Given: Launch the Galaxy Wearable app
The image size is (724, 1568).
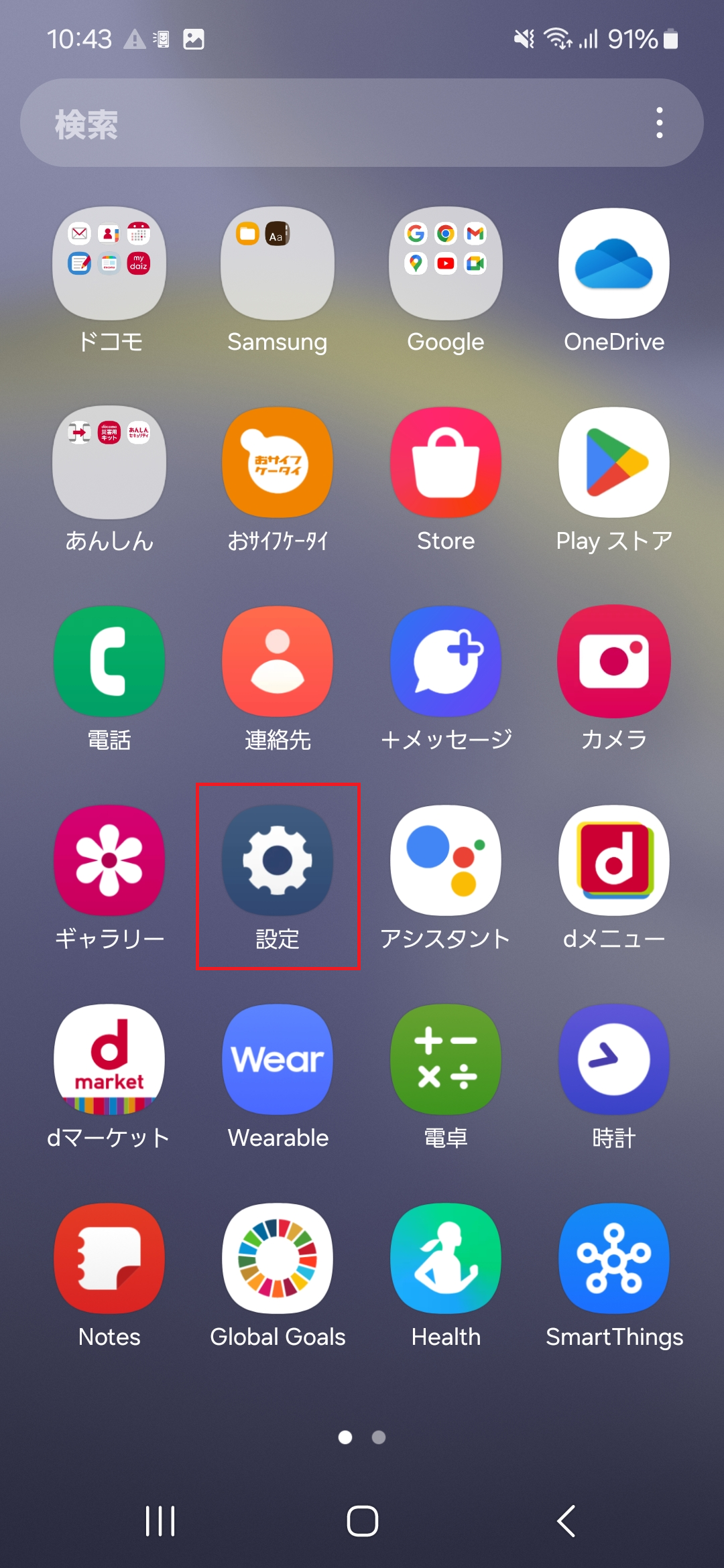Looking at the screenshot, I should [277, 1059].
